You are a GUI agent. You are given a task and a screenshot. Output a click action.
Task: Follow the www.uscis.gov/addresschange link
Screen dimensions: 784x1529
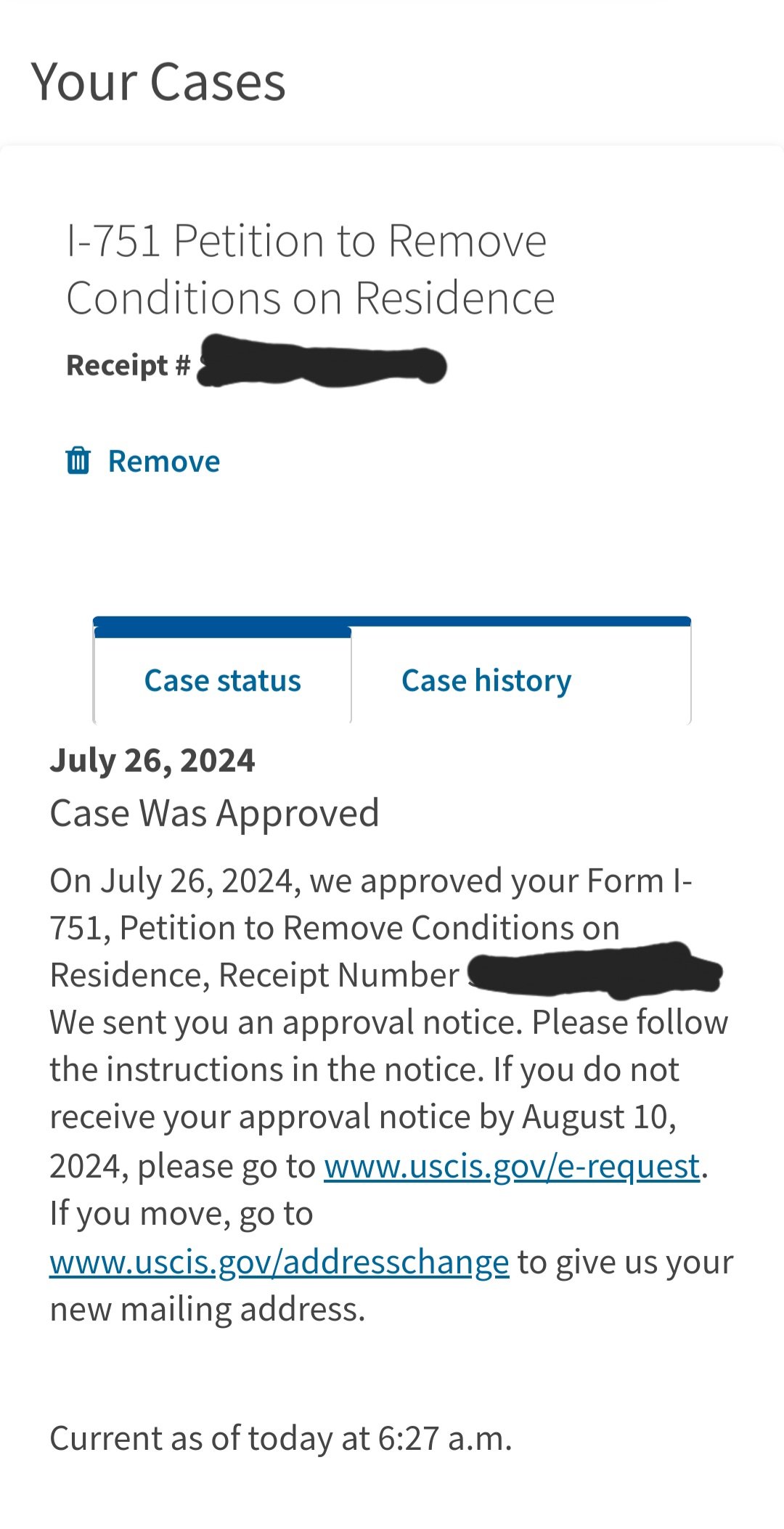(x=279, y=1263)
